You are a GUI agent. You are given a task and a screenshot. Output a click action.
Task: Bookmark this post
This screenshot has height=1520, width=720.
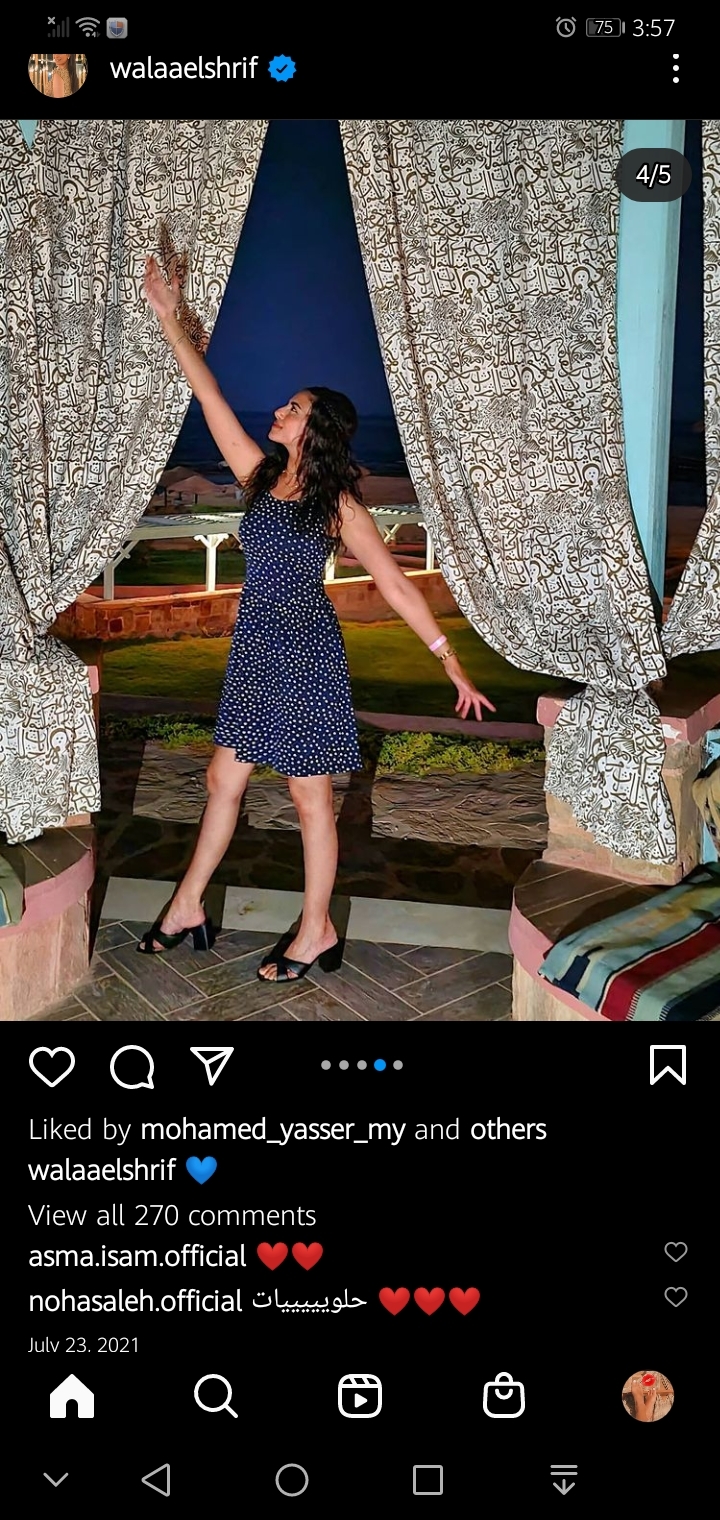pyautogui.click(x=667, y=1065)
